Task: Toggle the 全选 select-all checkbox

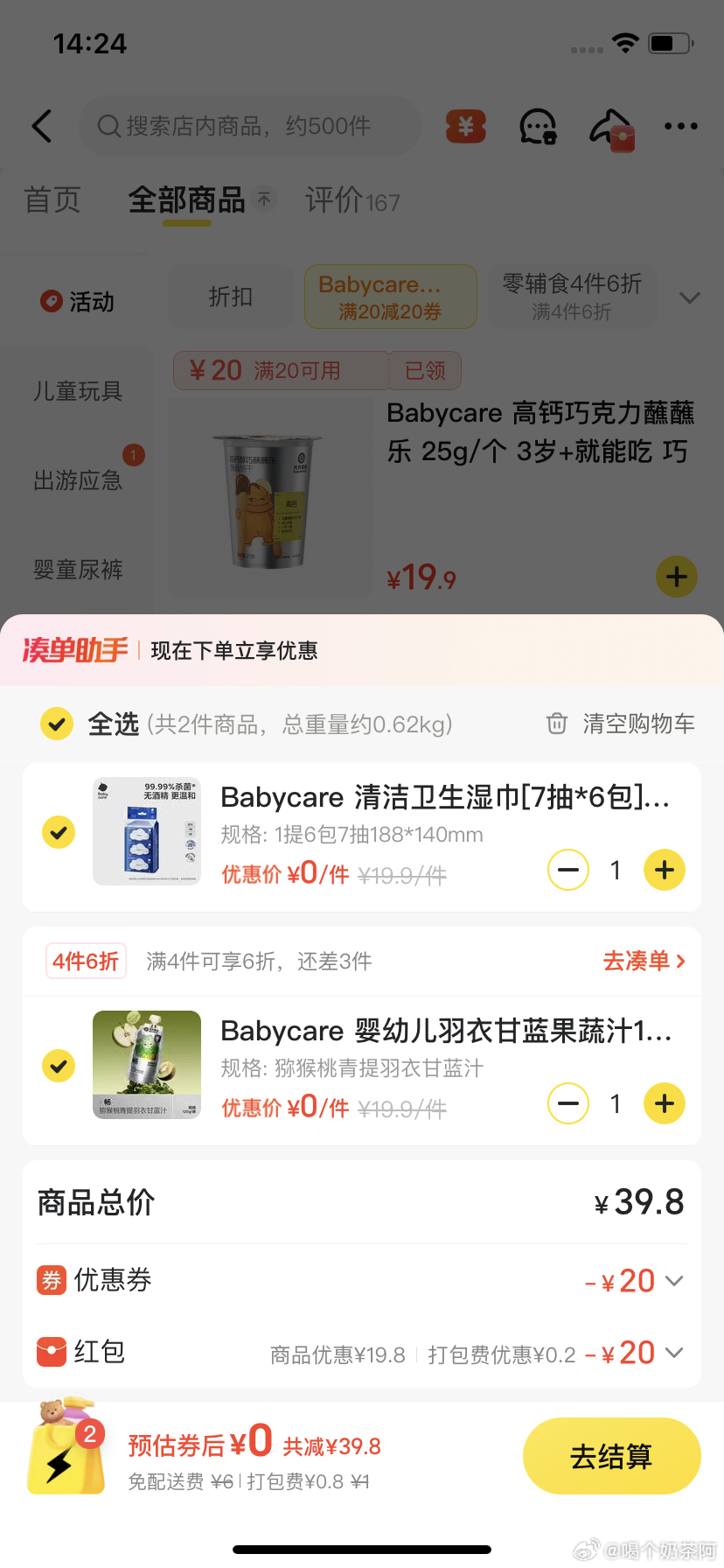Action: coord(57,724)
